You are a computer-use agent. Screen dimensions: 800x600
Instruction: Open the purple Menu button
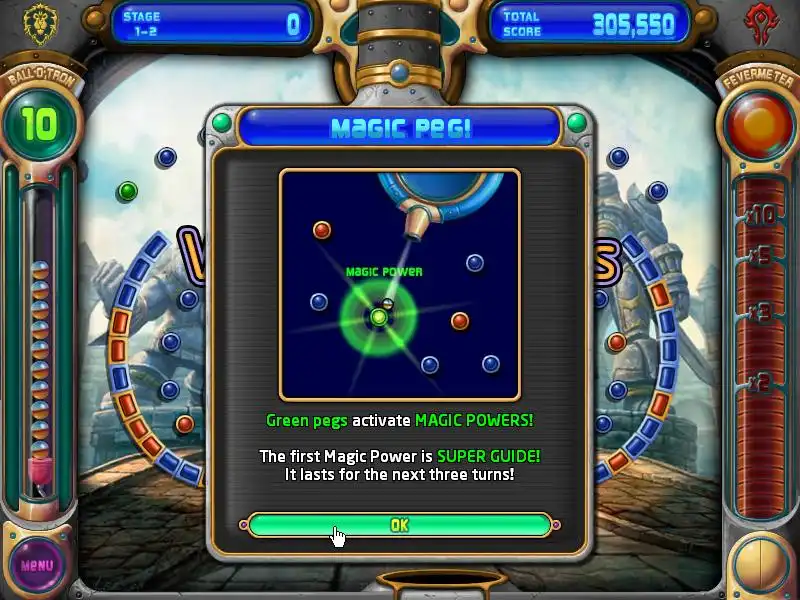(x=37, y=564)
